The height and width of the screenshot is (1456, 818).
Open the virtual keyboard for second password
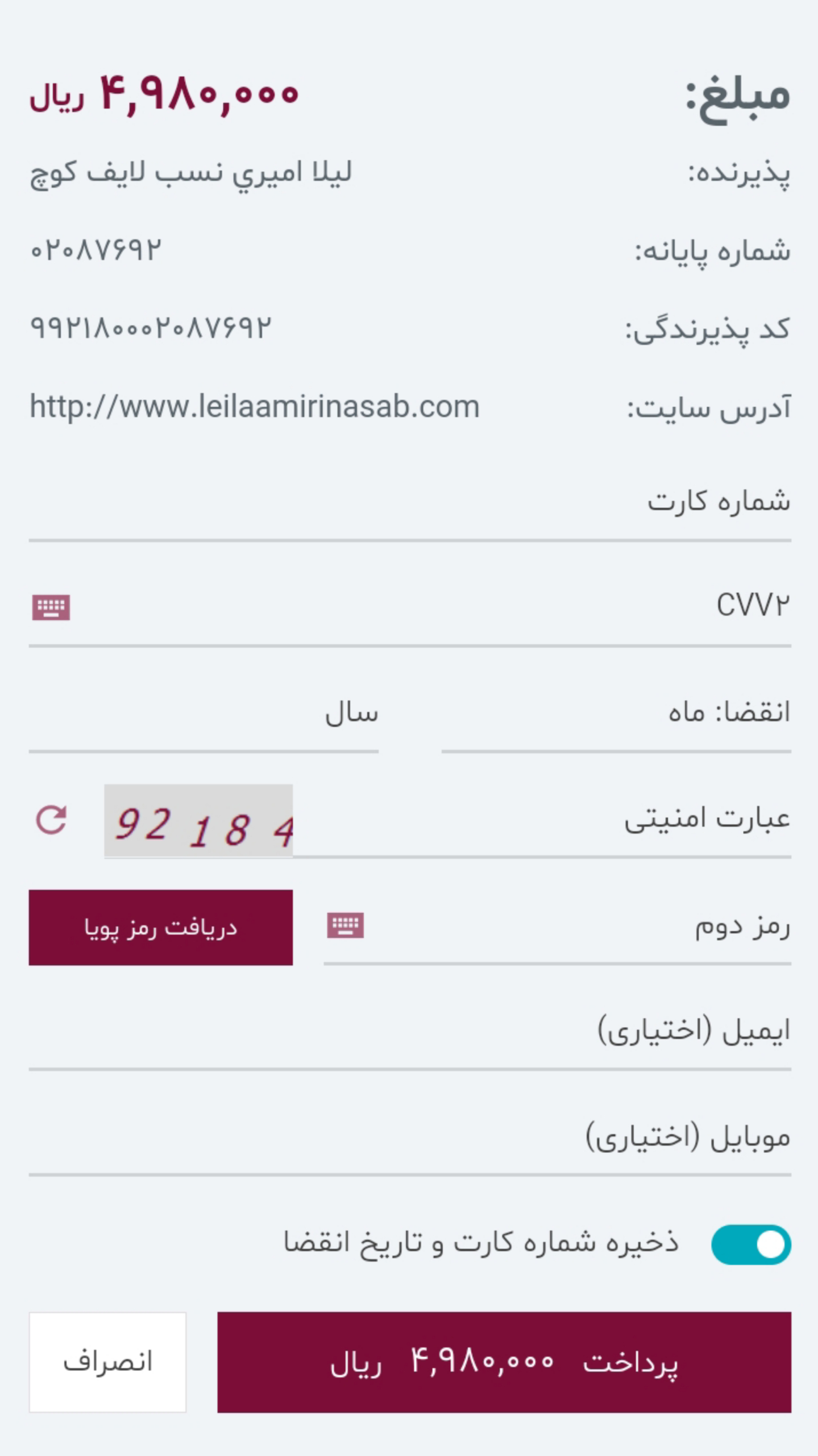point(345,925)
